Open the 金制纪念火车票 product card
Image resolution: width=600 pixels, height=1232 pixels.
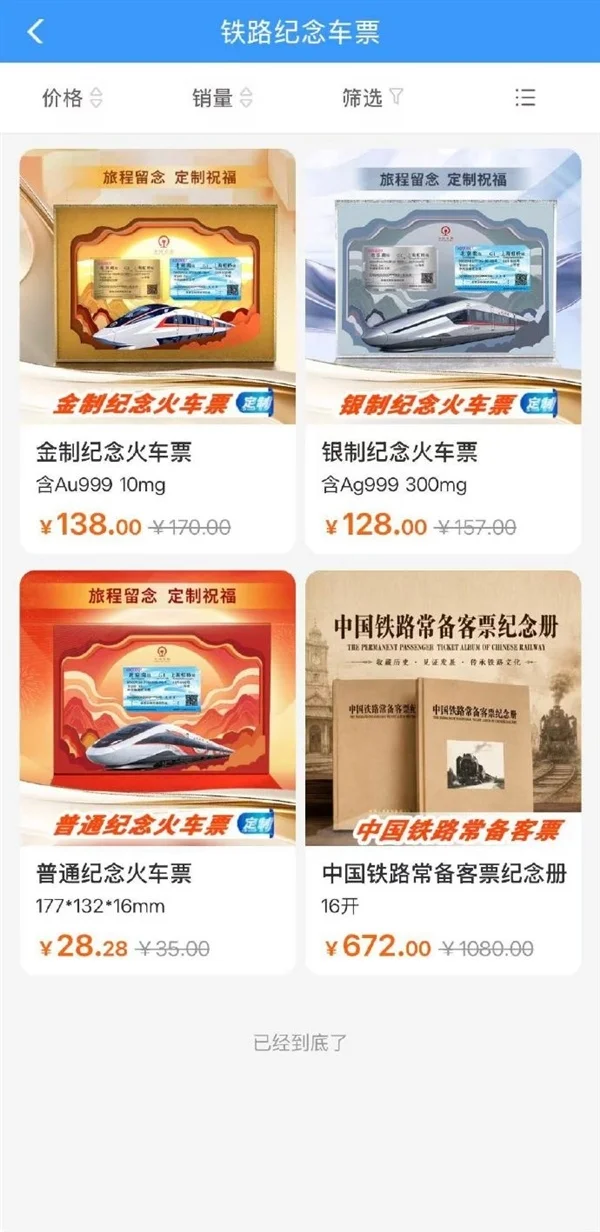pos(158,351)
